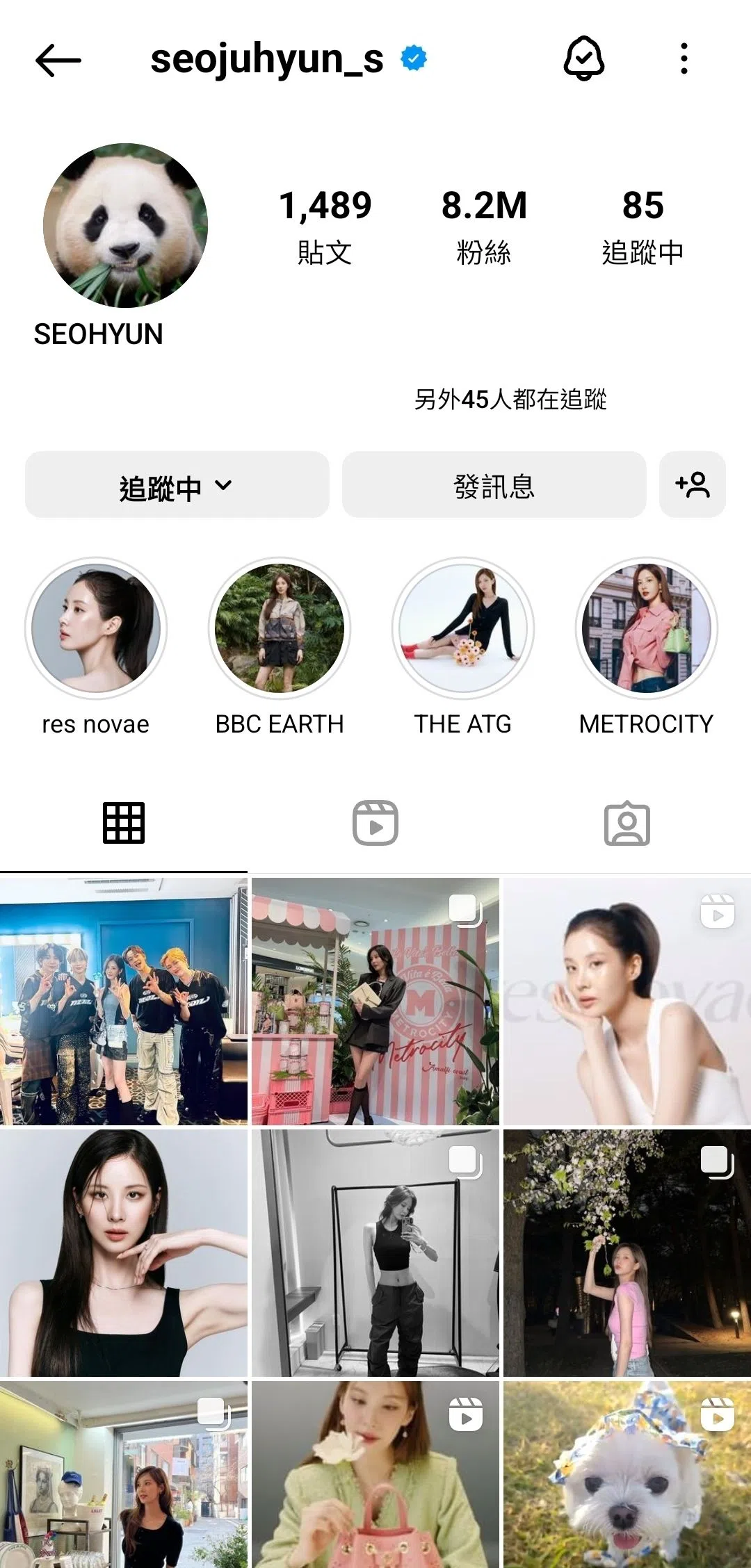Tap the 發訊息 message button
Viewport: 751px width, 1568px height.
(x=494, y=485)
